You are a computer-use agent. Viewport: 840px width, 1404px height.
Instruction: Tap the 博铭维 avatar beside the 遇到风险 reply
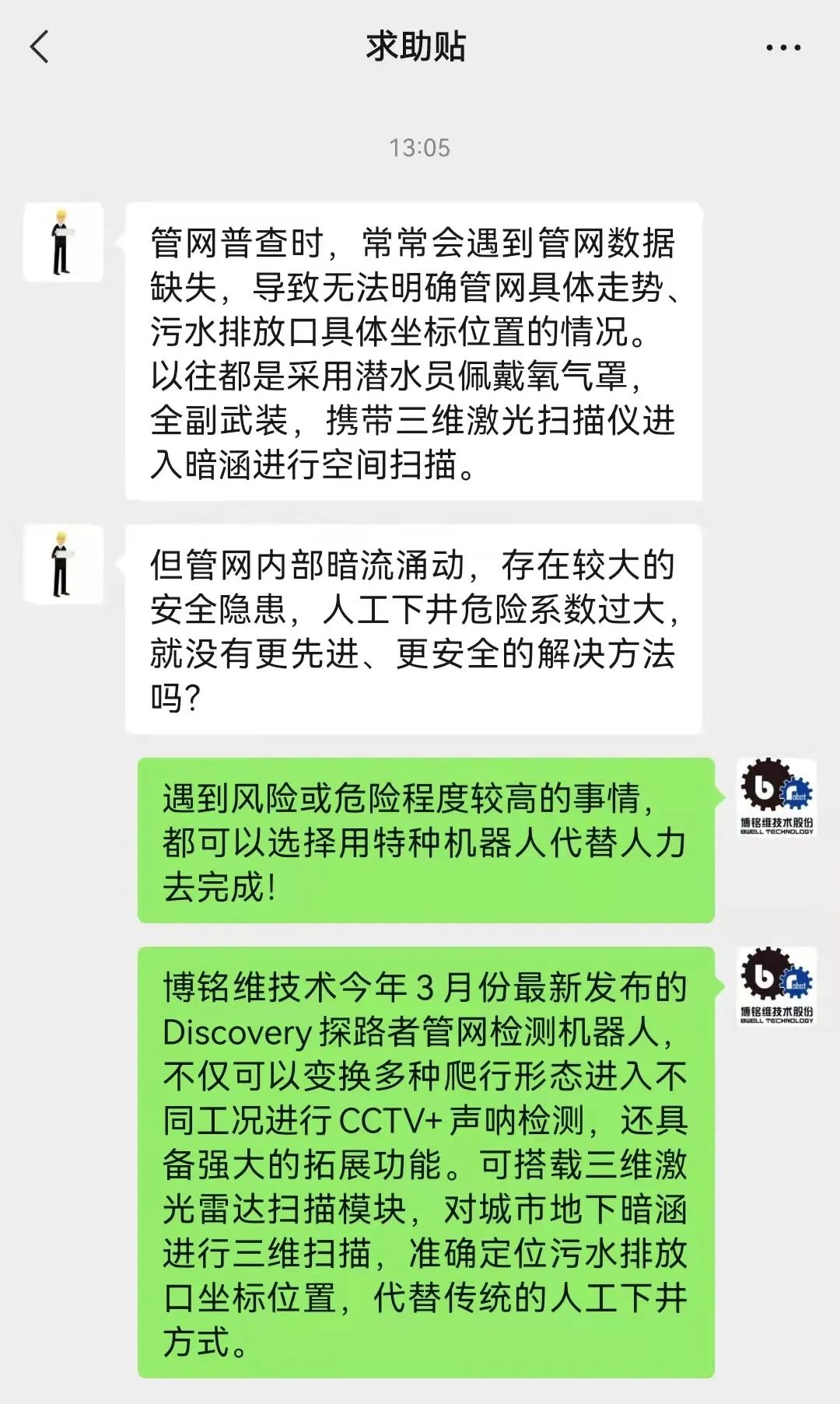point(776,797)
